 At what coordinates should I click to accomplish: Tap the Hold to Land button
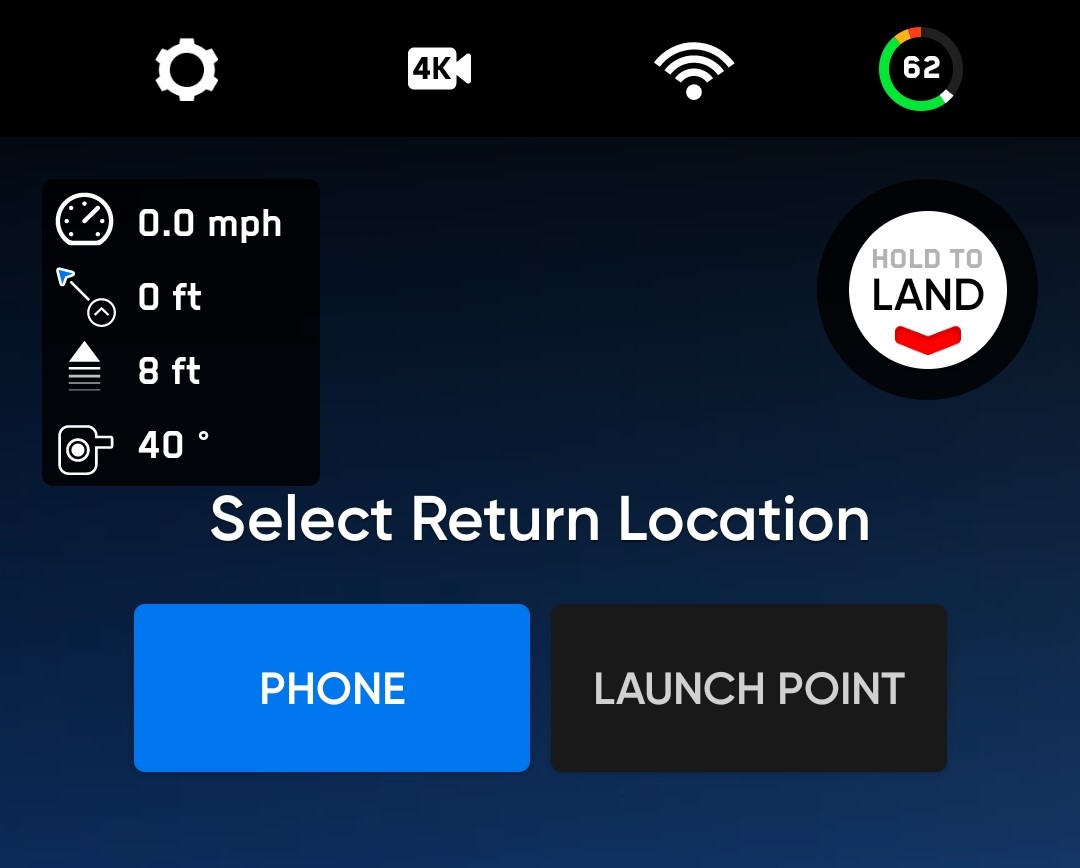click(927, 290)
